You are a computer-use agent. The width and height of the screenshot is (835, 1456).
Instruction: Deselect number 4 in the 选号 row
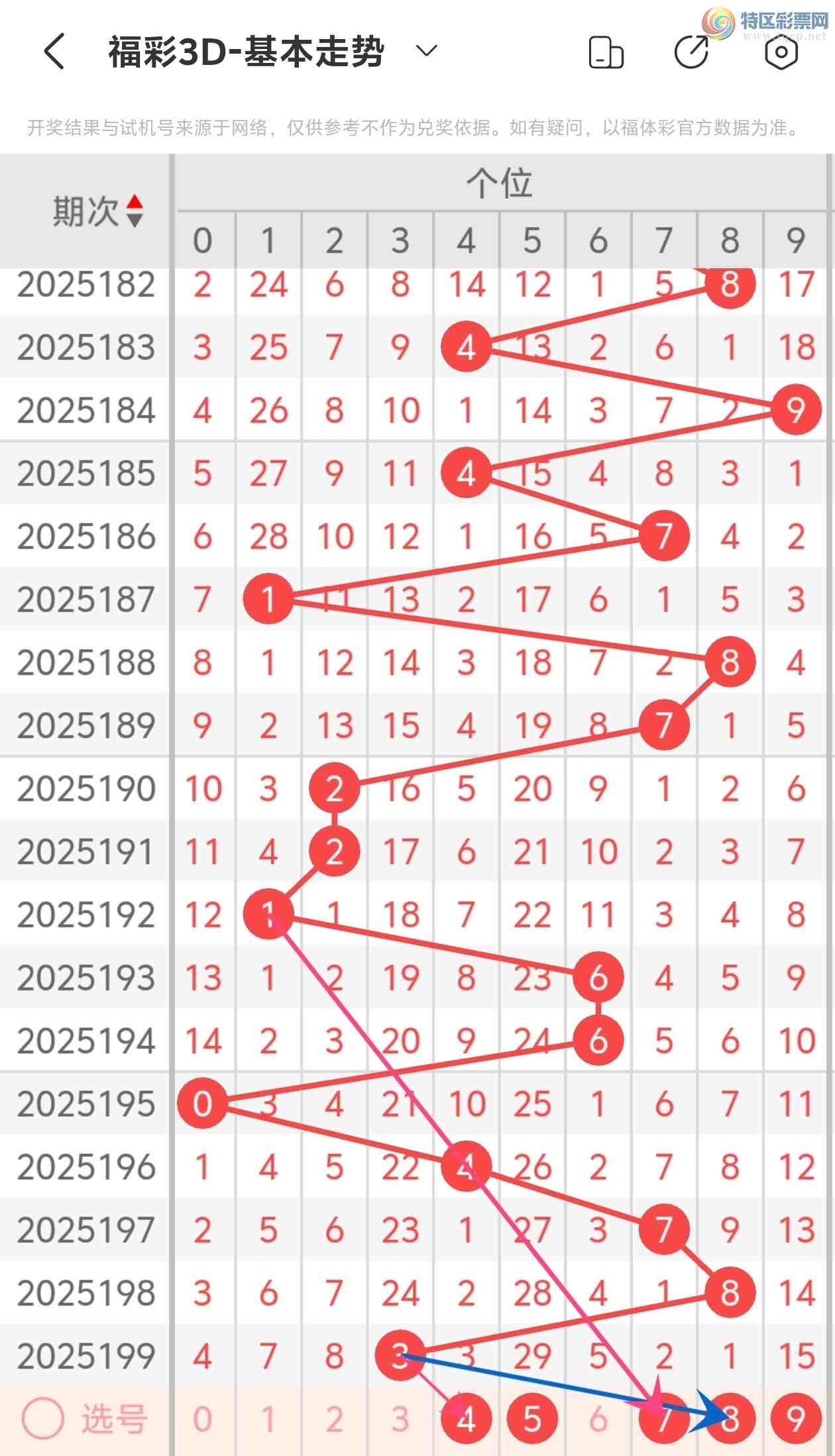(467, 1420)
